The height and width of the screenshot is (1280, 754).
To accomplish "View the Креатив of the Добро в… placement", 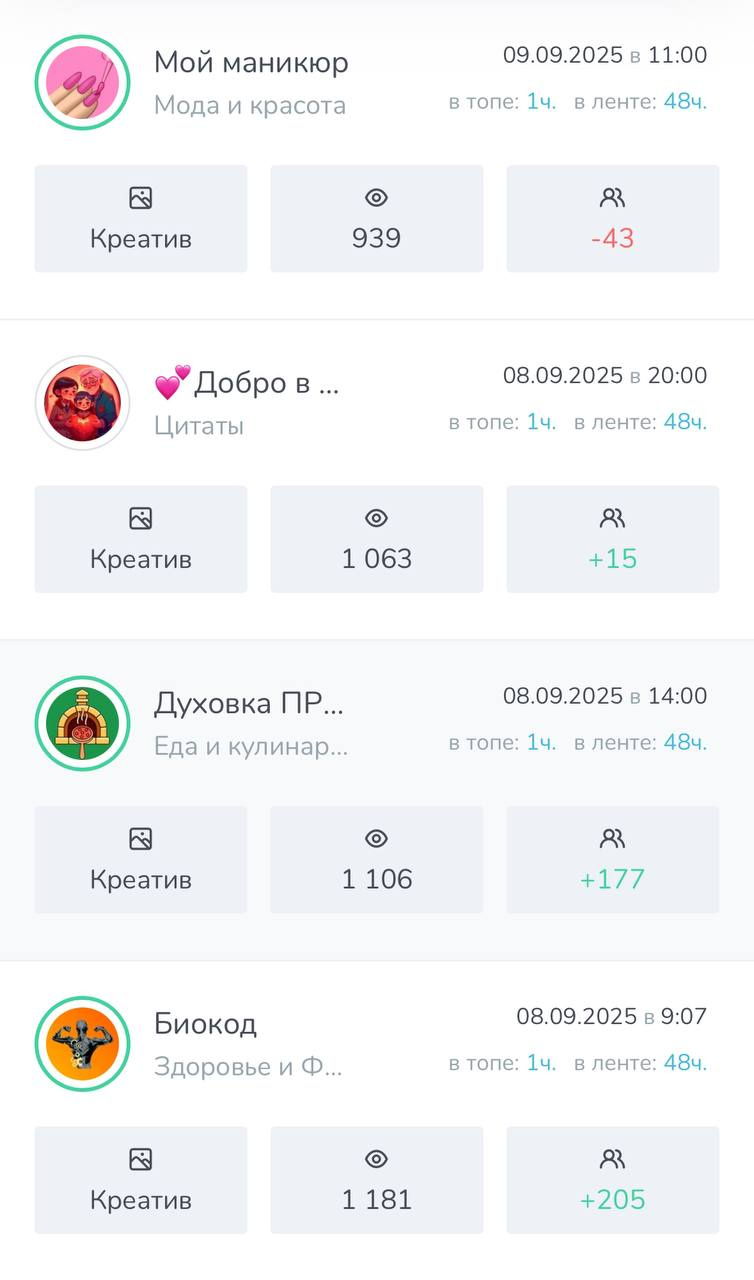I will tap(140, 539).
